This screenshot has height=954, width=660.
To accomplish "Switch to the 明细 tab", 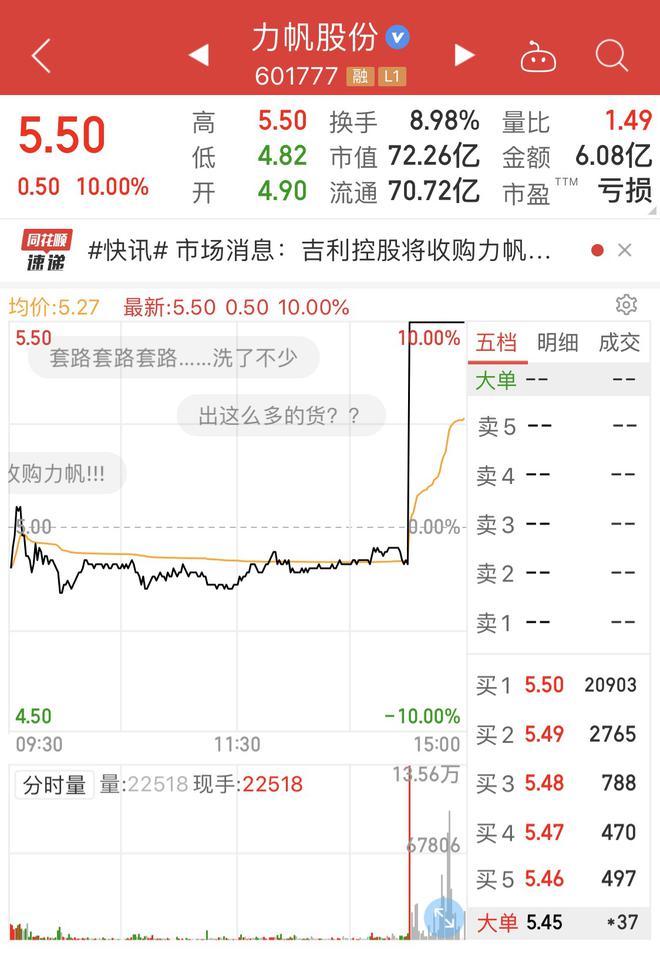I will tap(557, 343).
